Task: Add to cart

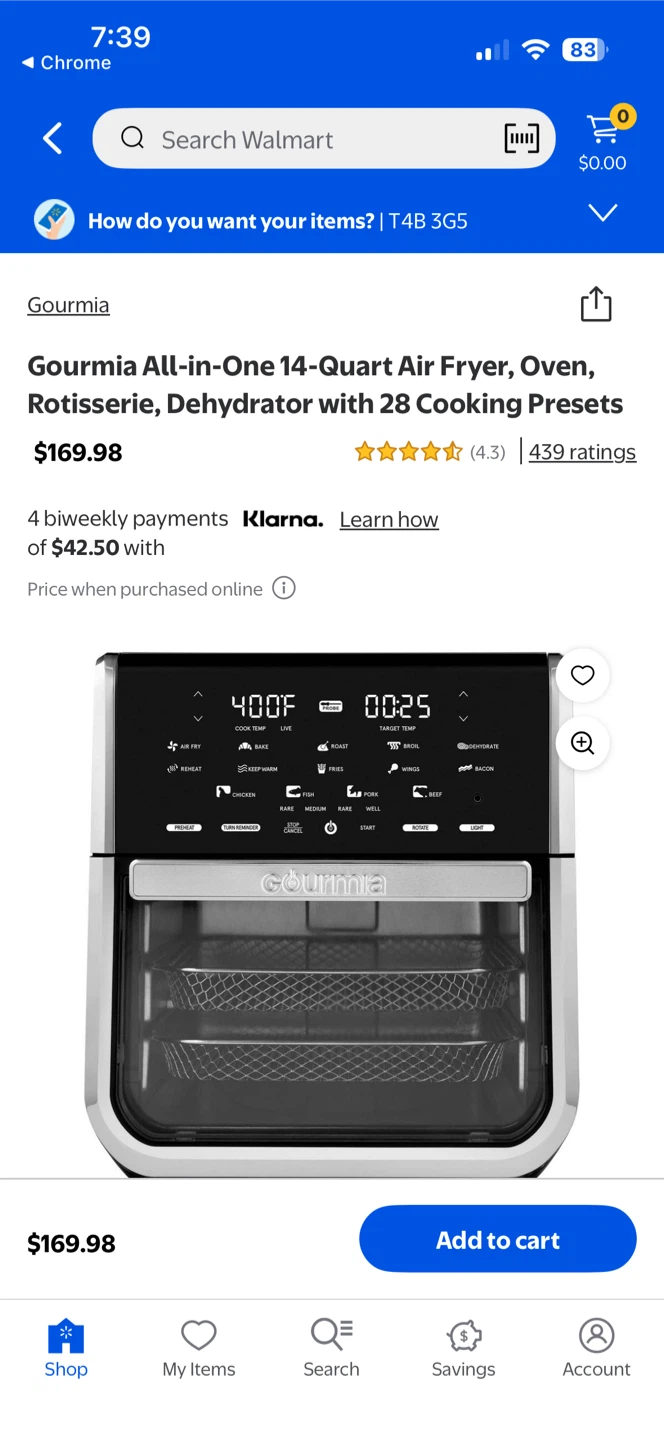Action: [497, 1240]
